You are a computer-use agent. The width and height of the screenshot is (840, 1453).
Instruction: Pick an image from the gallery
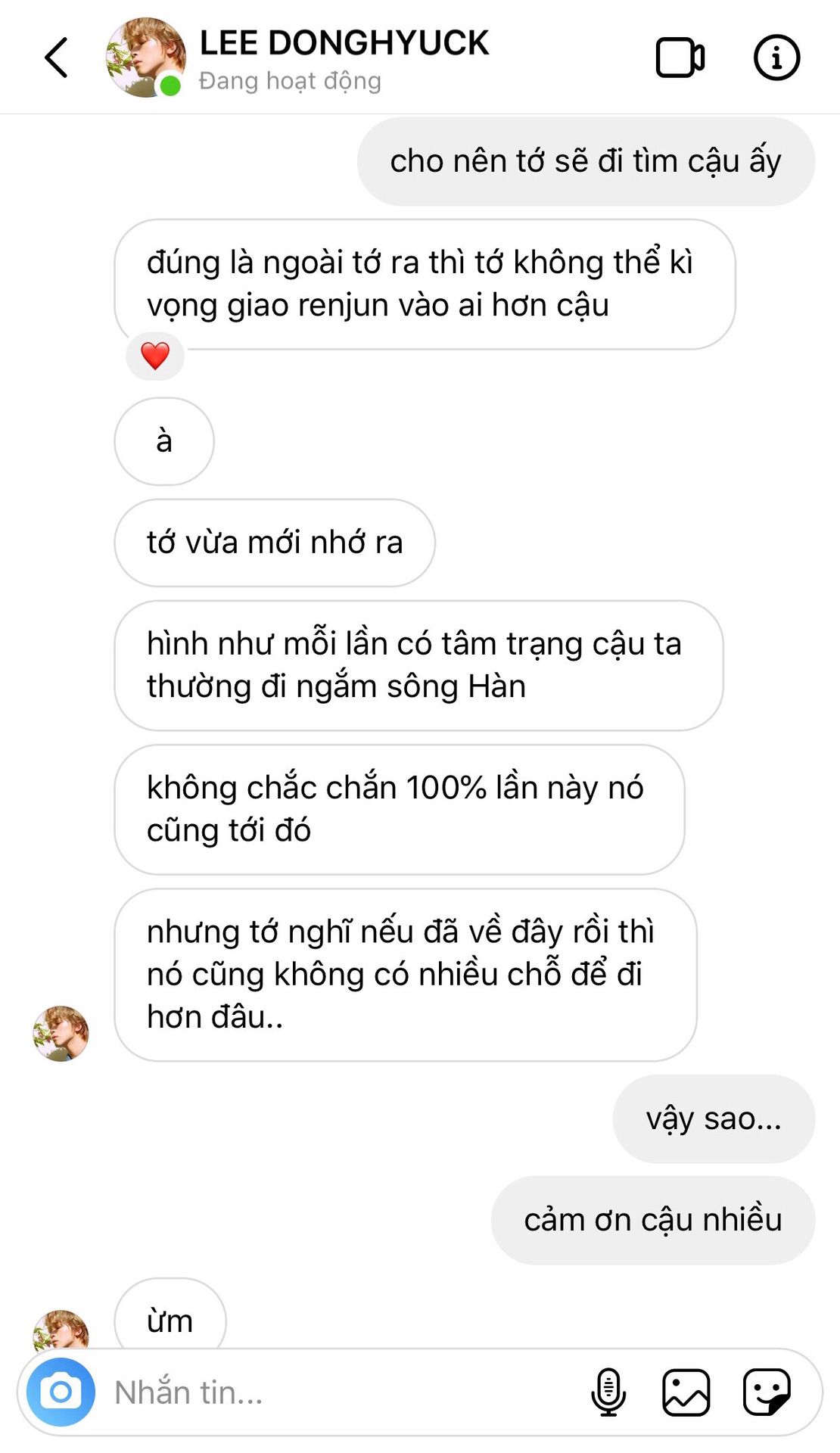click(686, 1392)
